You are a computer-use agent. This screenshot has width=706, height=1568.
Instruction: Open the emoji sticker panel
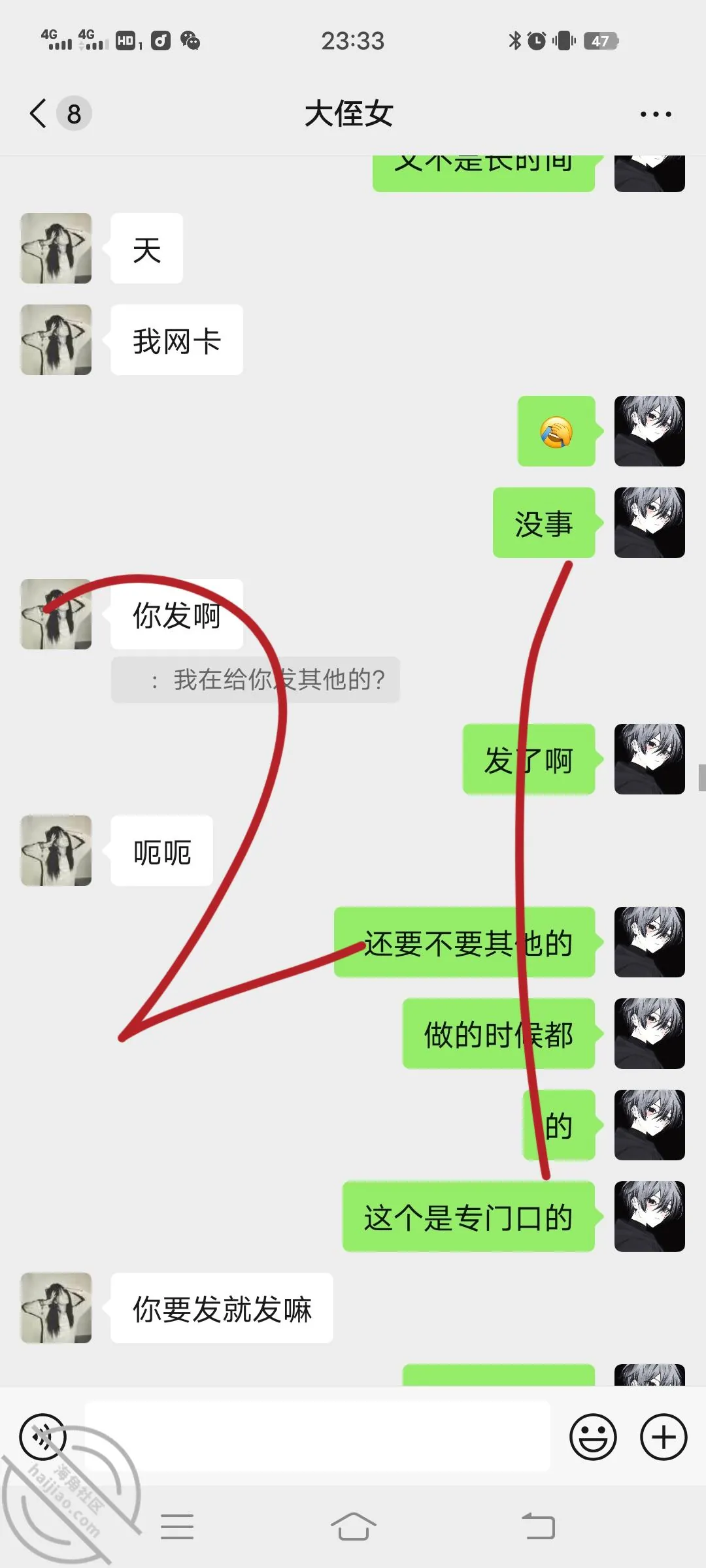pyautogui.click(x=593, y=1437)
